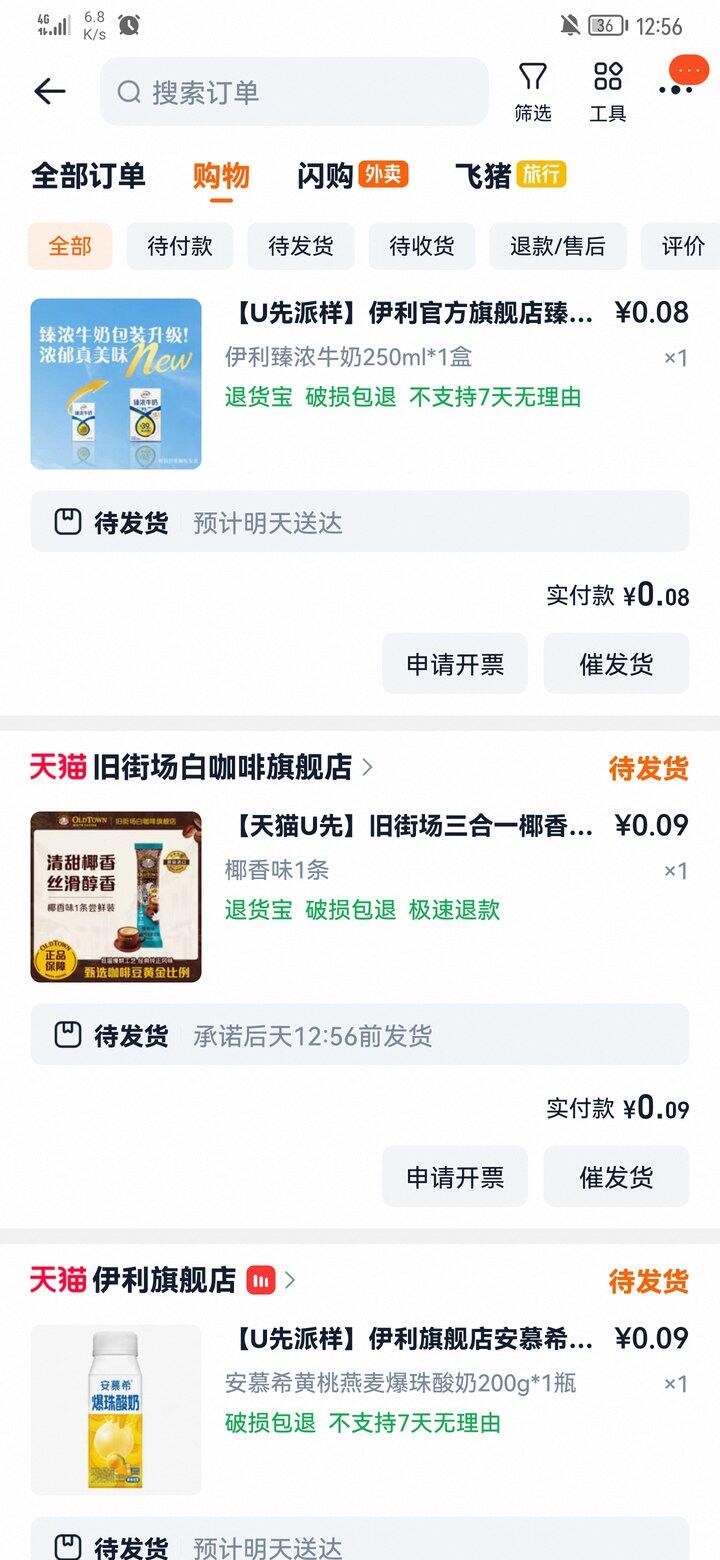Select the 全部 filter chip

point(69,246)
